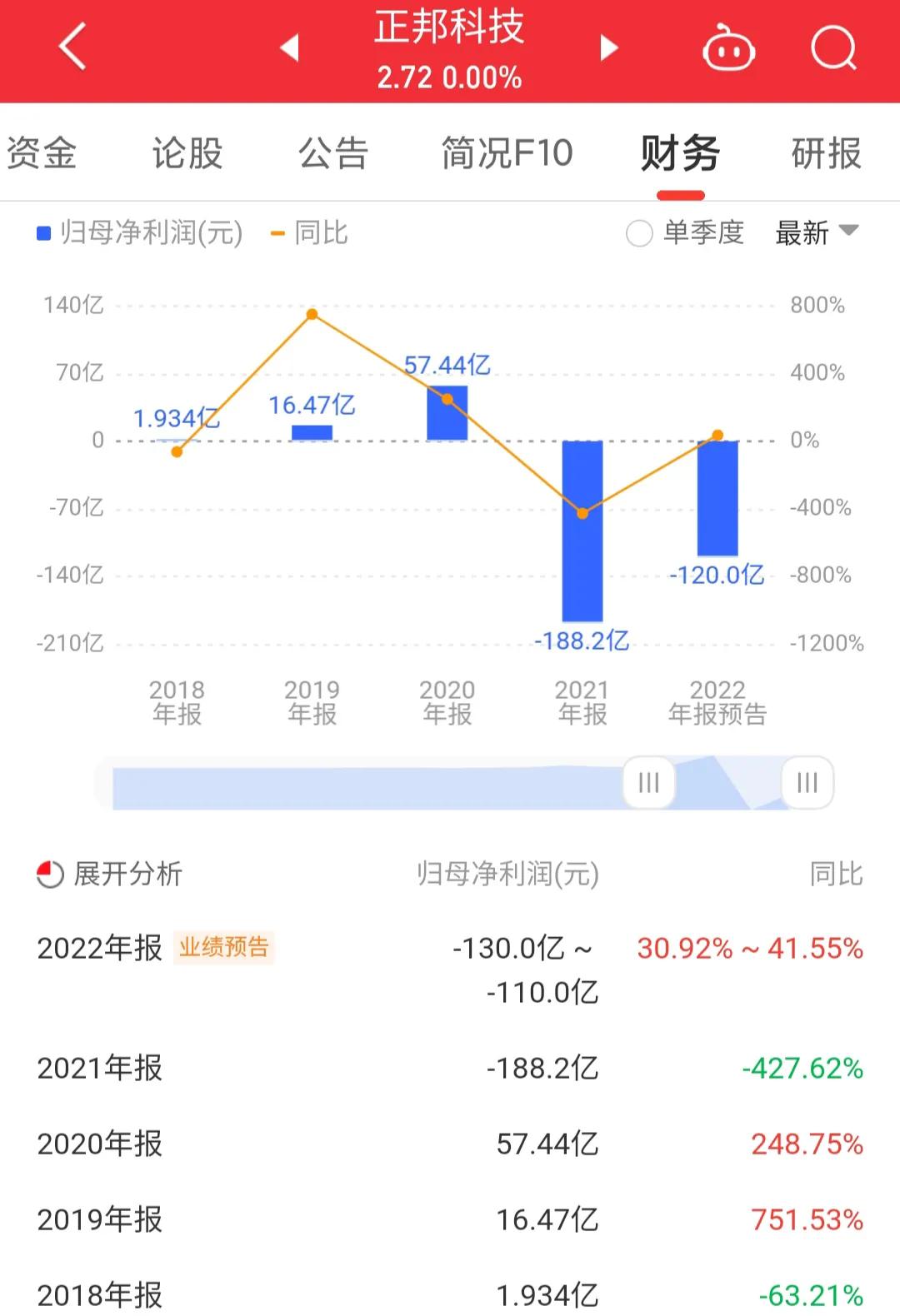
Task: Switch to the 研报 tab
Action: pos(826,152)
